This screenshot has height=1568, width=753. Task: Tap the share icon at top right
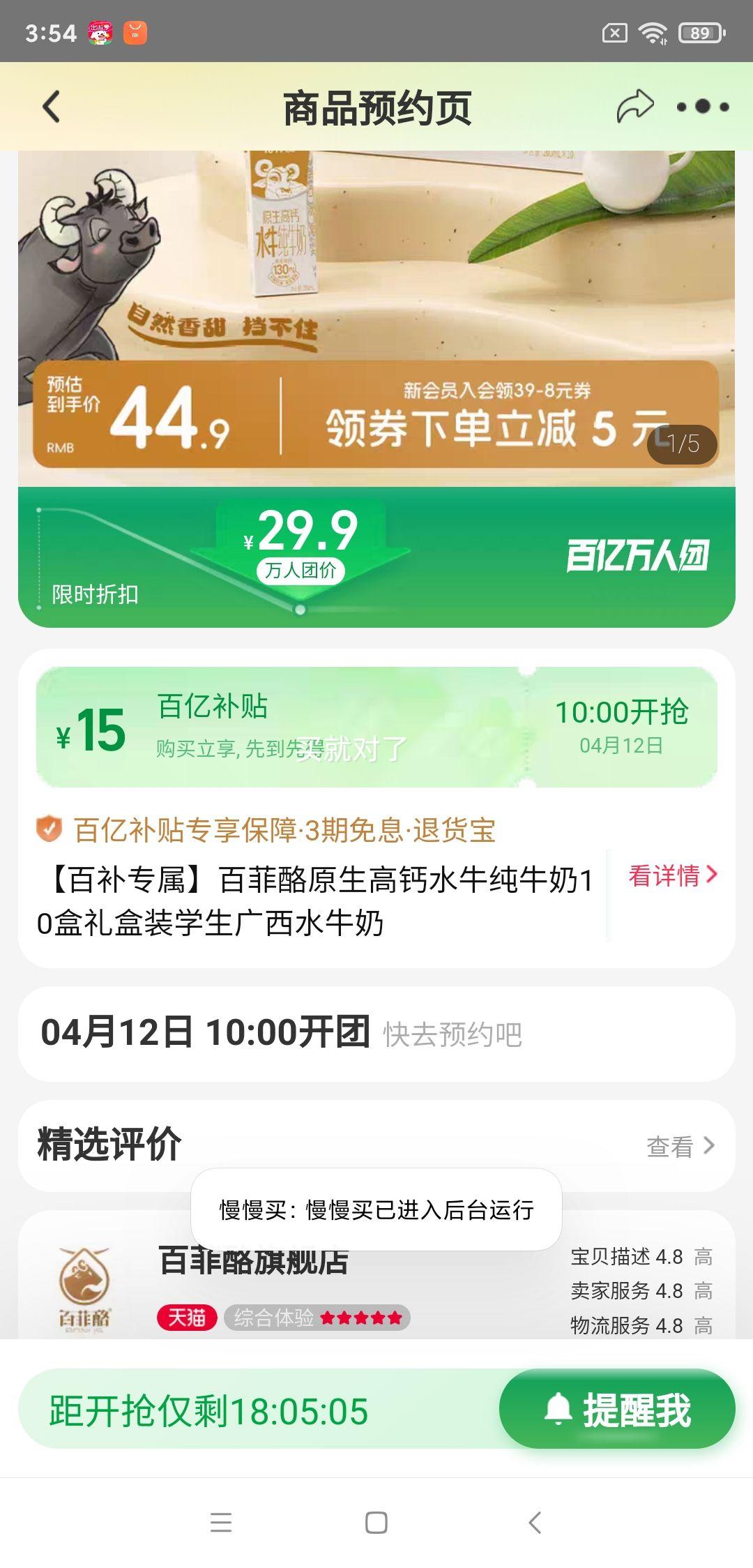[636, 103]
